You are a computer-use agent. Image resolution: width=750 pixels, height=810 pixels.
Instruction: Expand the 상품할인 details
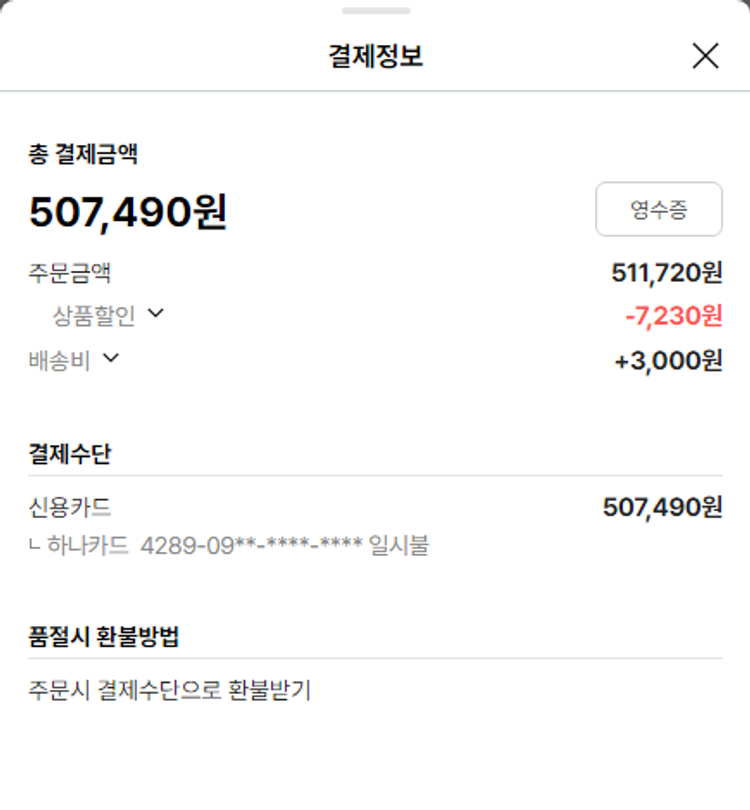point(155,314)
